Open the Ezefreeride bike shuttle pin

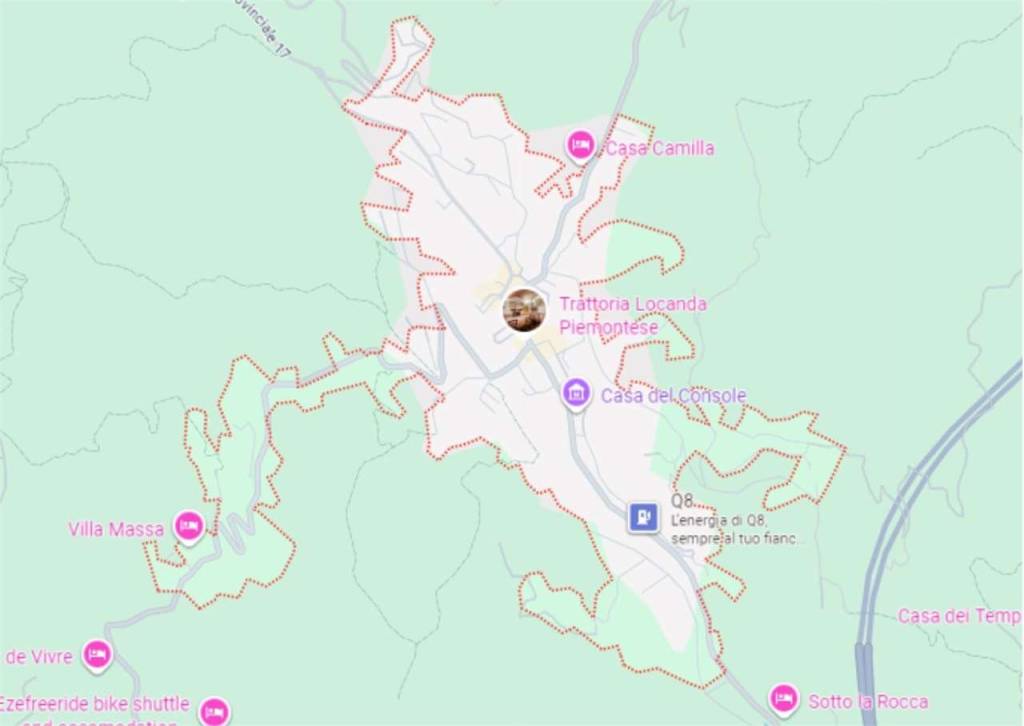[214, 712]
